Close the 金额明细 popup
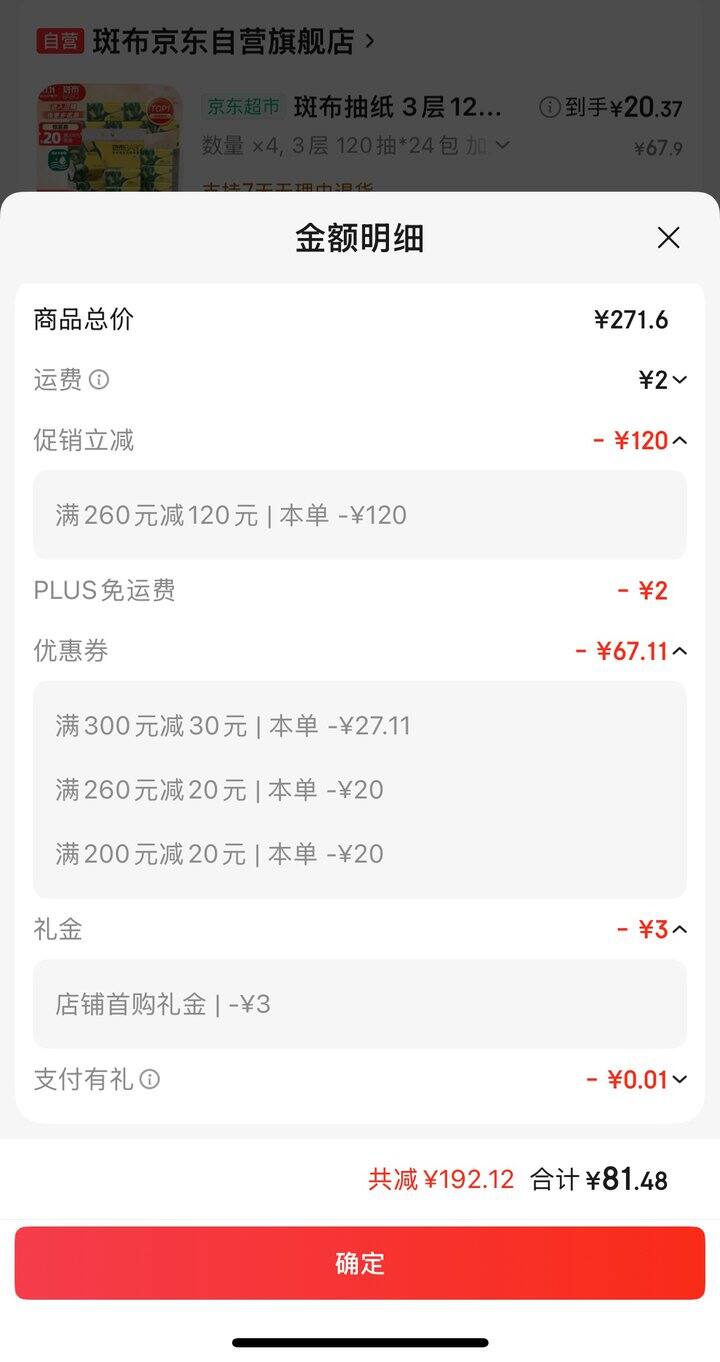 point(668,238)
